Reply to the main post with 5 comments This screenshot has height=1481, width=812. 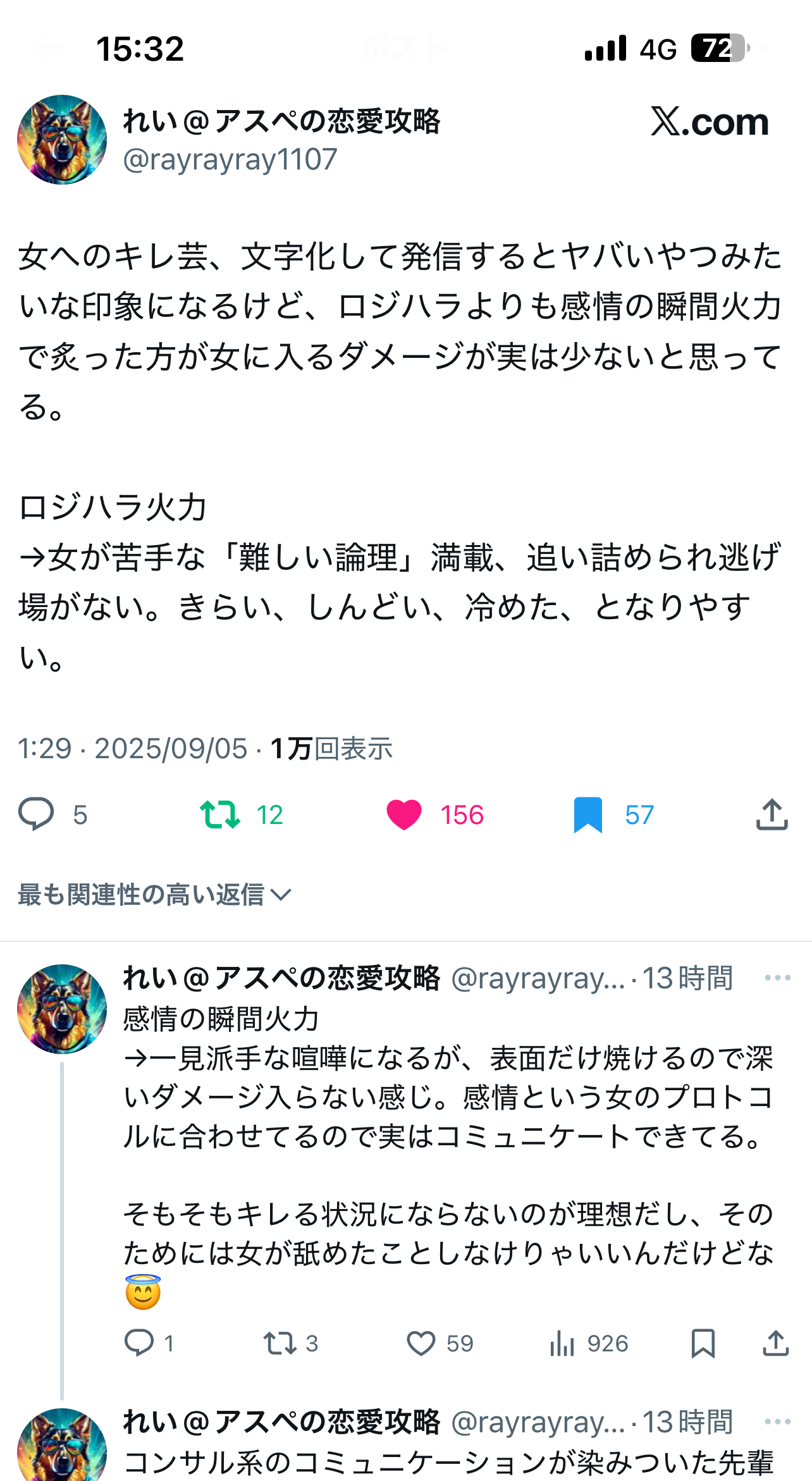37,814
